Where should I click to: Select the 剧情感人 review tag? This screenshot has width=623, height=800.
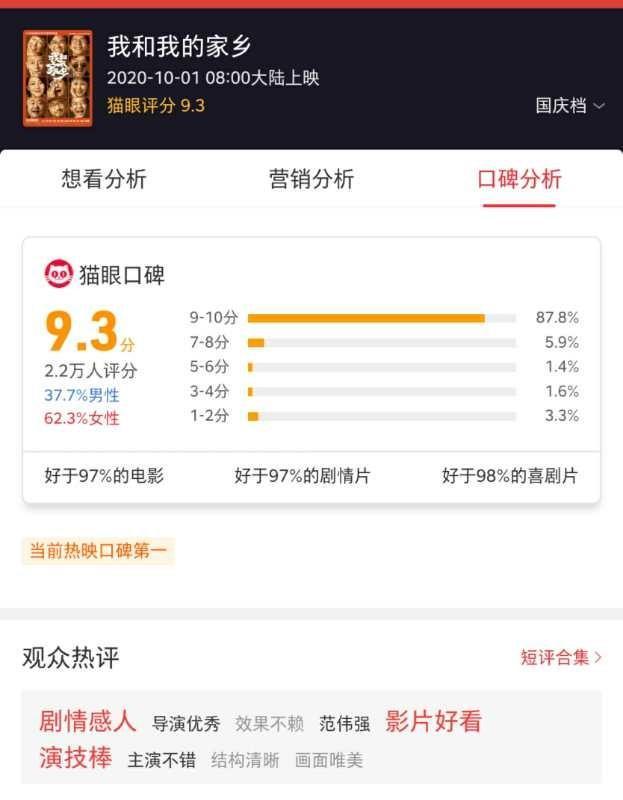click(87, 722)
